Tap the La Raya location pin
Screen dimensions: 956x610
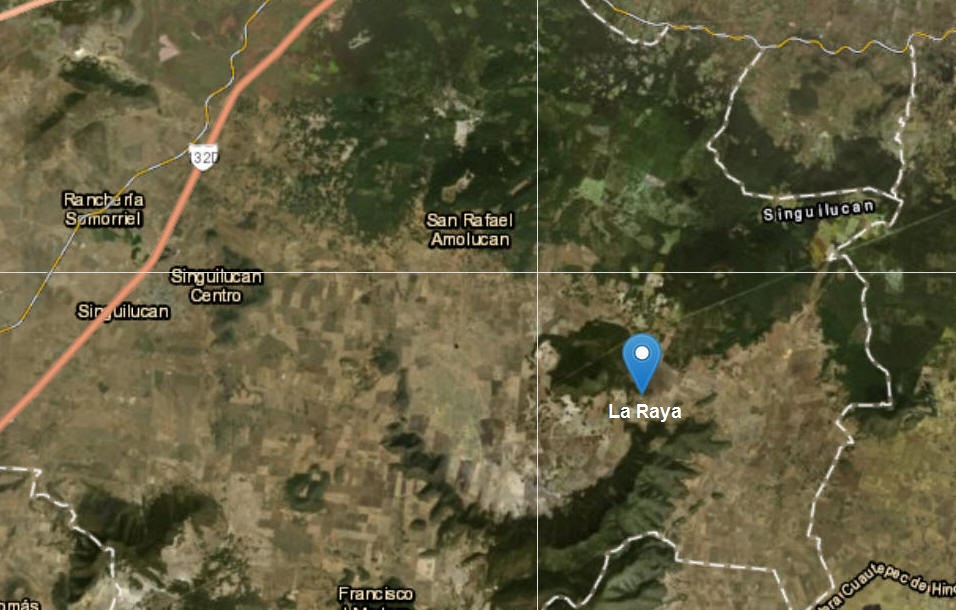pos(642,359)
